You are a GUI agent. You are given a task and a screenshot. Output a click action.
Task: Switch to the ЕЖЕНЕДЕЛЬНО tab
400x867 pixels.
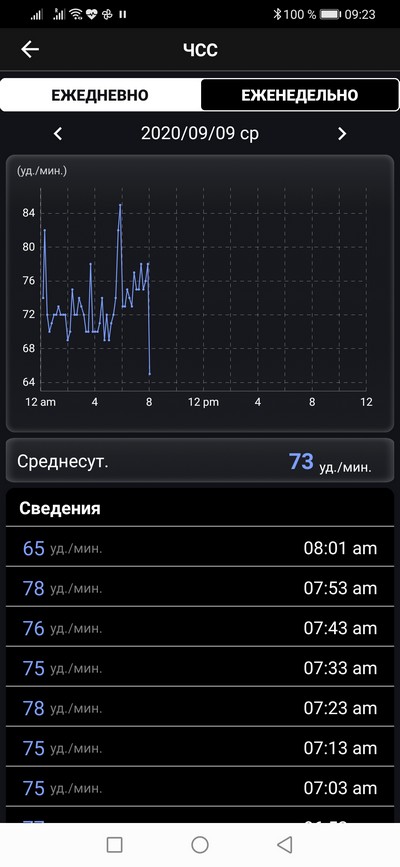click(x=299, y=95)
